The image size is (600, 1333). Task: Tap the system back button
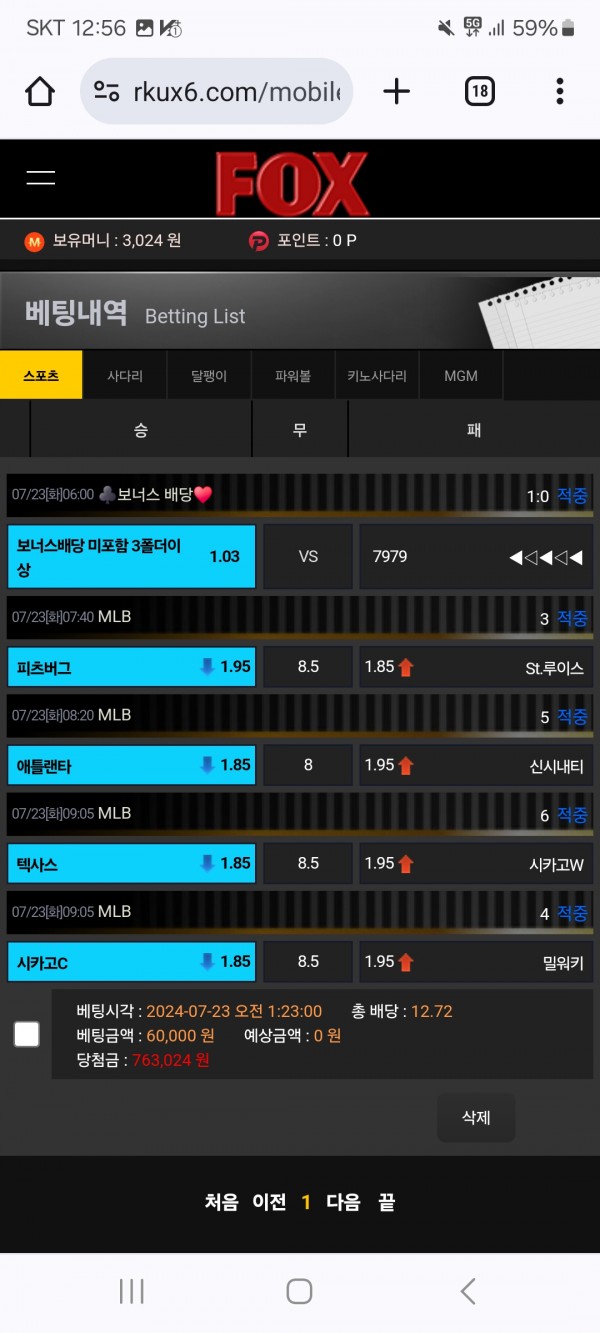pyautogui.click(x=467, y=1291)
